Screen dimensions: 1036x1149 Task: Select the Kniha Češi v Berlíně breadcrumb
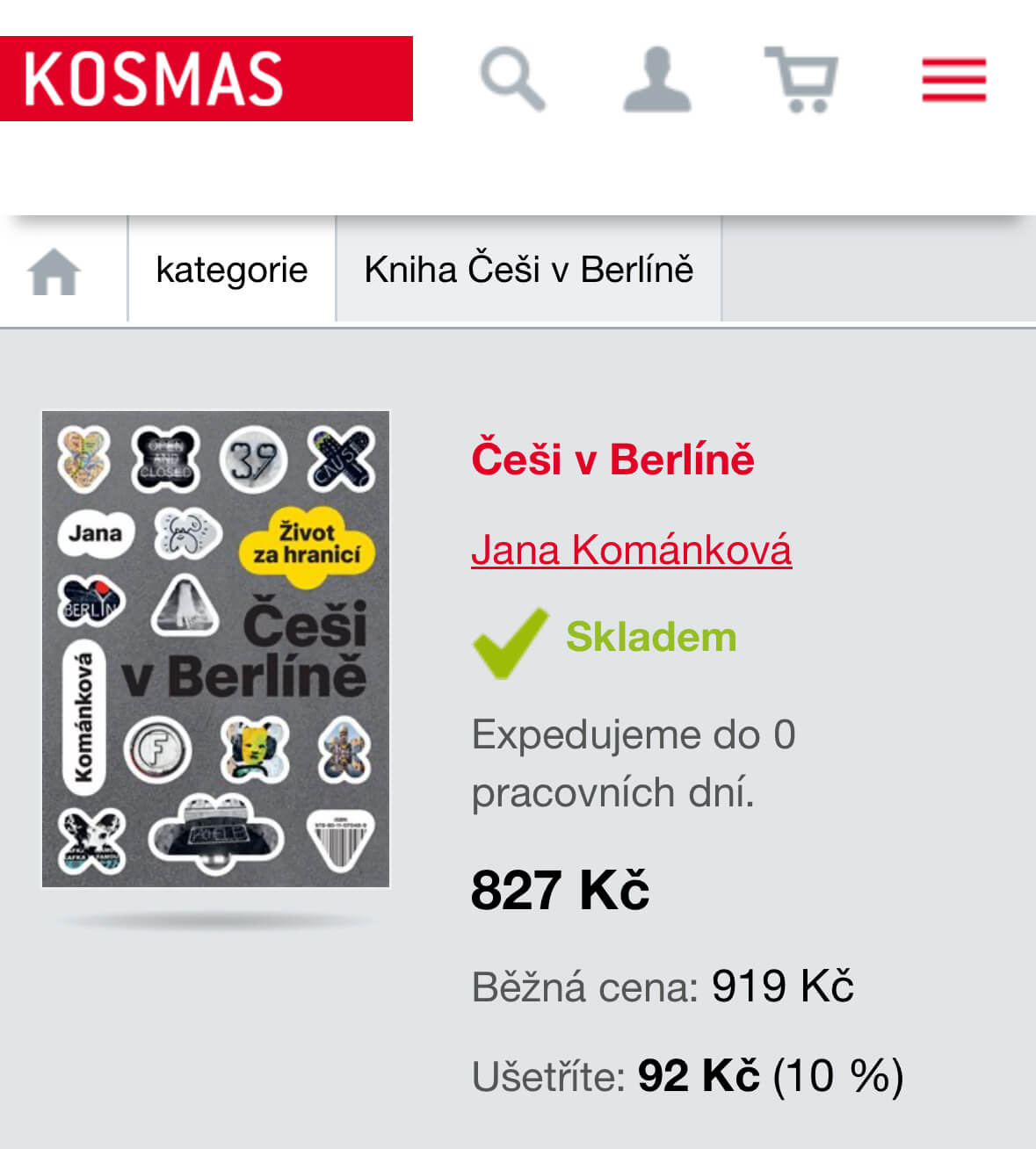click(529, 270)
